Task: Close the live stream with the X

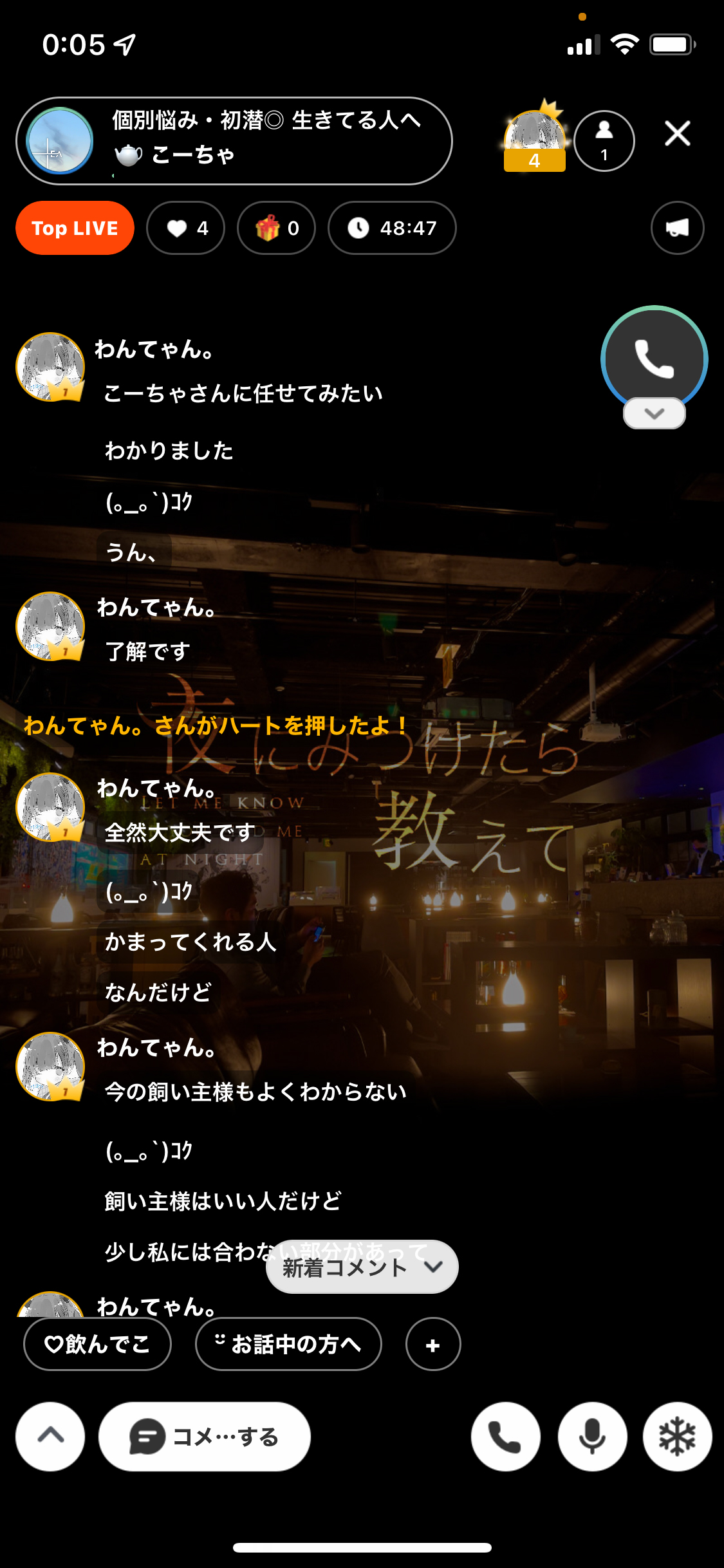Action: pyautogui.click(x=677, y=134)
